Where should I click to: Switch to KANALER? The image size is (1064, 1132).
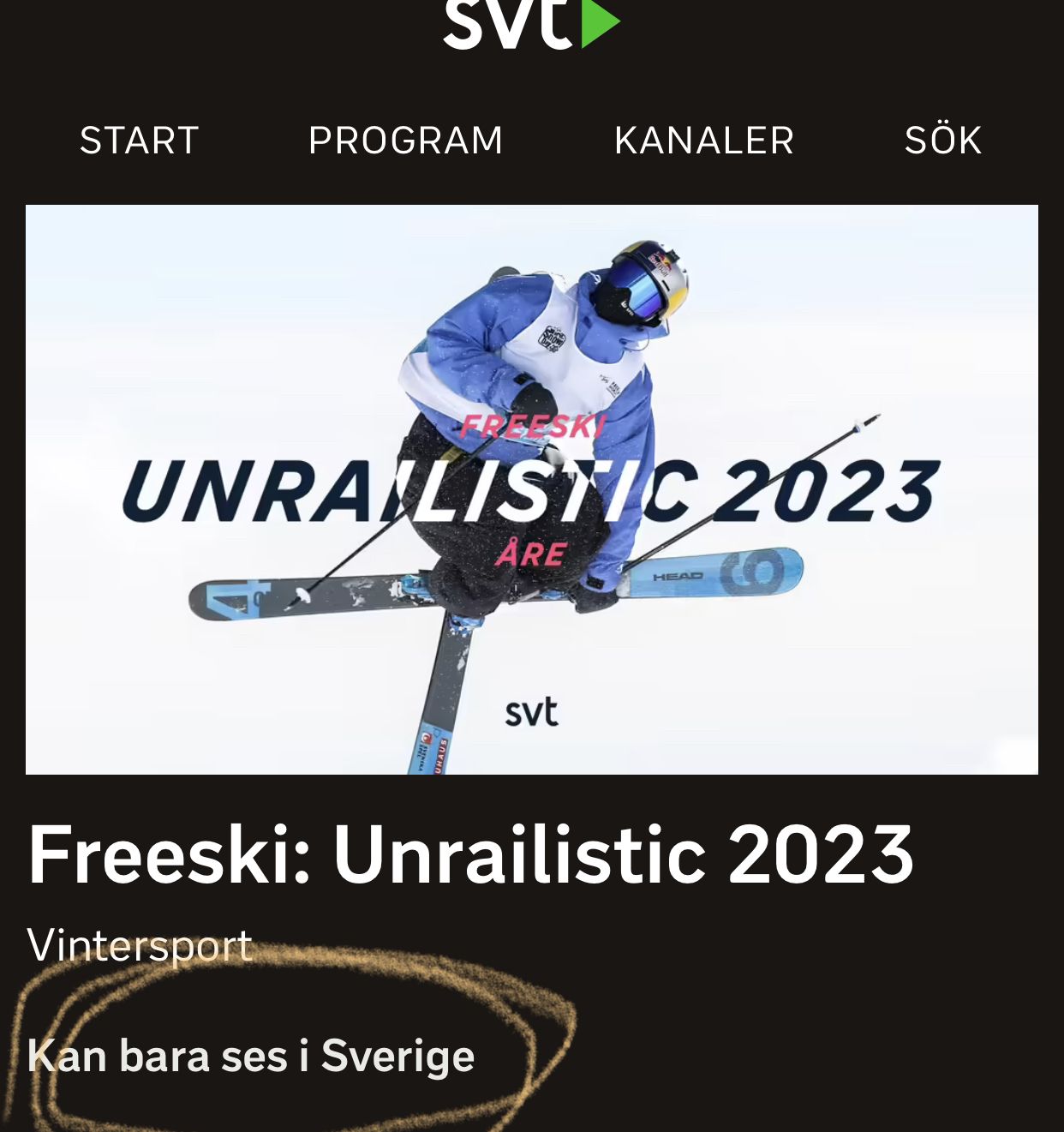(x=704, y=141)
